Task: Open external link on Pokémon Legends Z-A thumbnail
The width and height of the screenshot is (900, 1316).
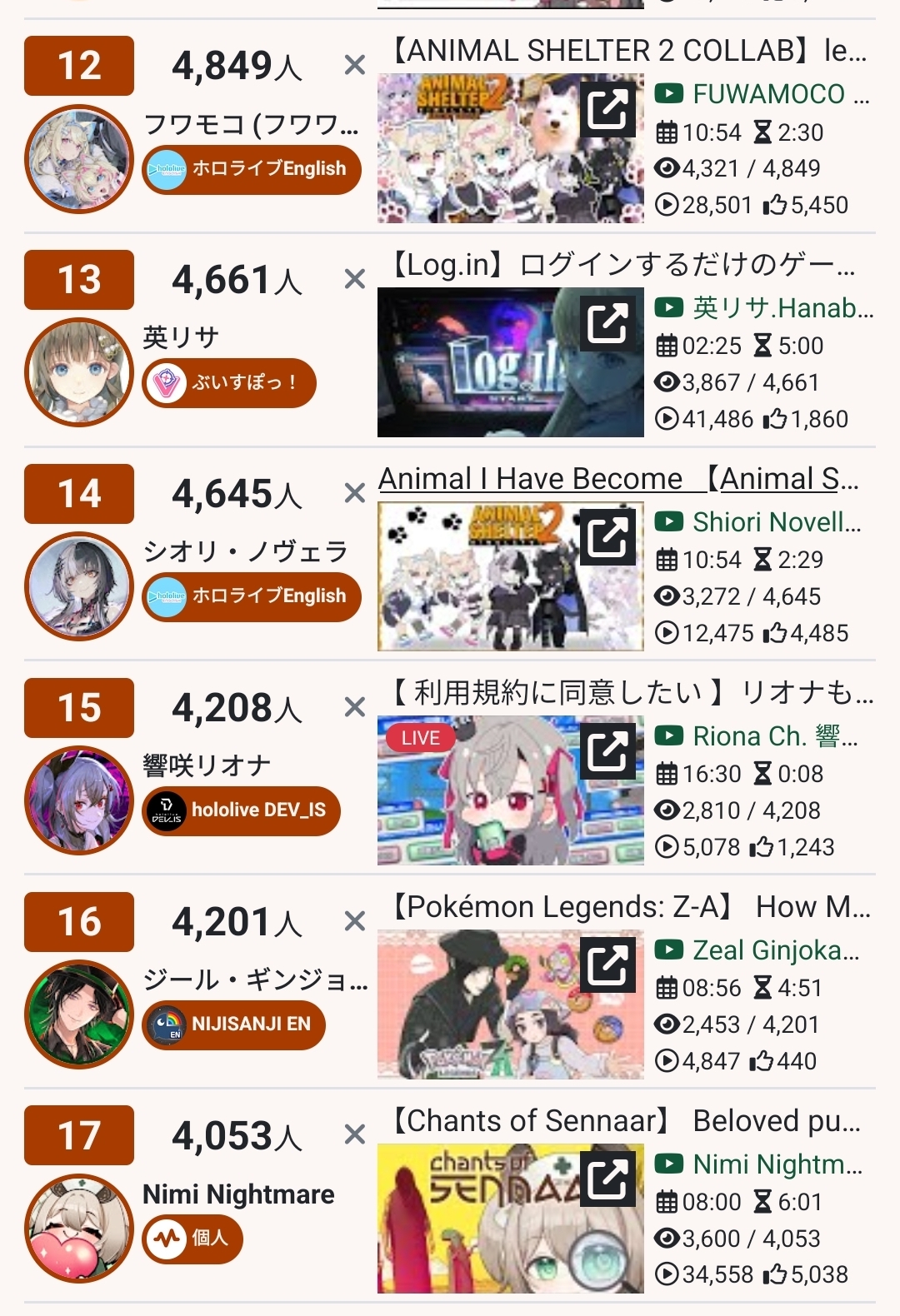Action: coord(607,965)
